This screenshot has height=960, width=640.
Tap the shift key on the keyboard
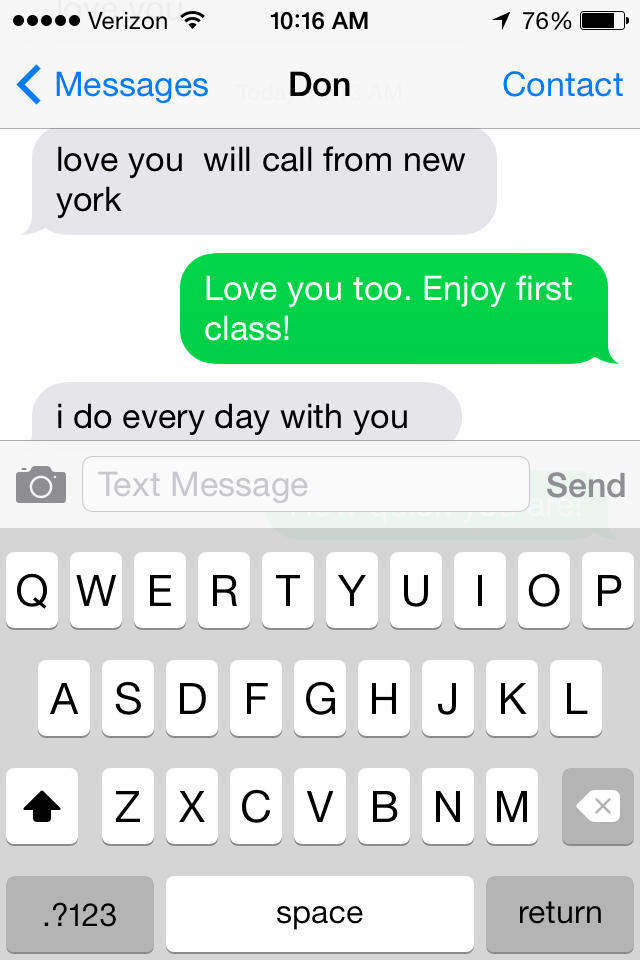[41, 806]
